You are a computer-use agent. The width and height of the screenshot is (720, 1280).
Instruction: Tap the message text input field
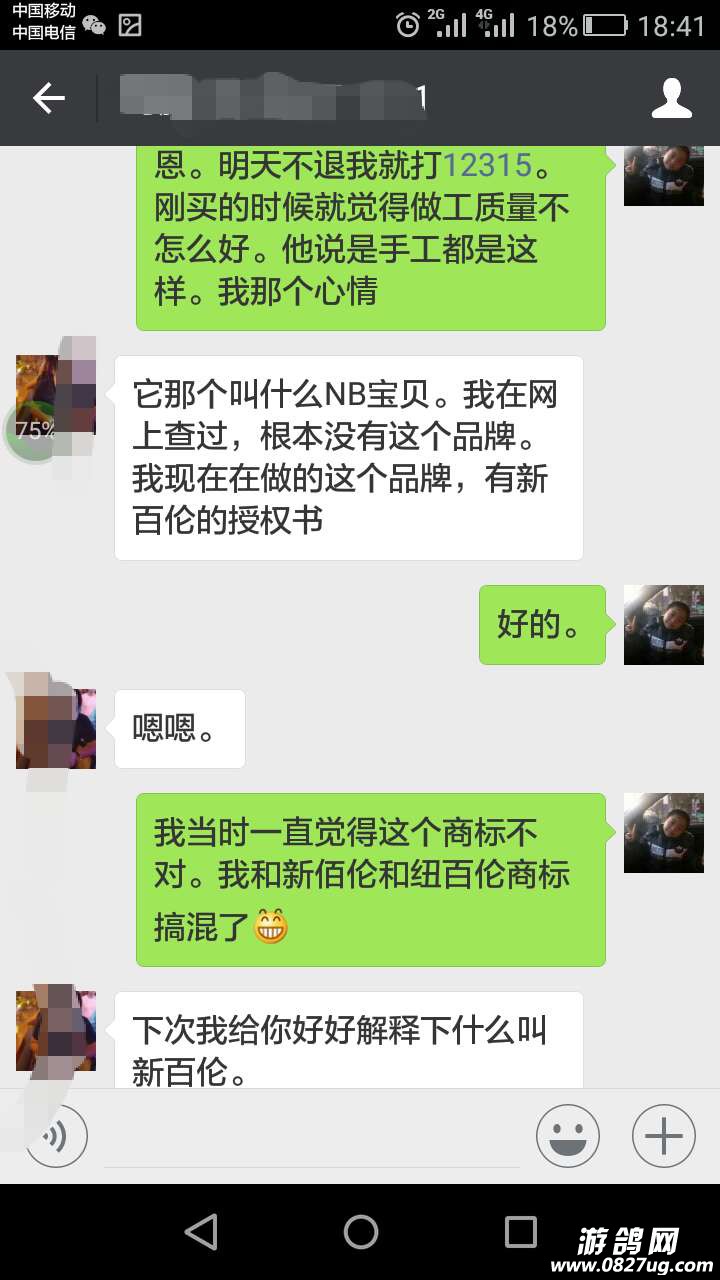(x=310, y=1138)
